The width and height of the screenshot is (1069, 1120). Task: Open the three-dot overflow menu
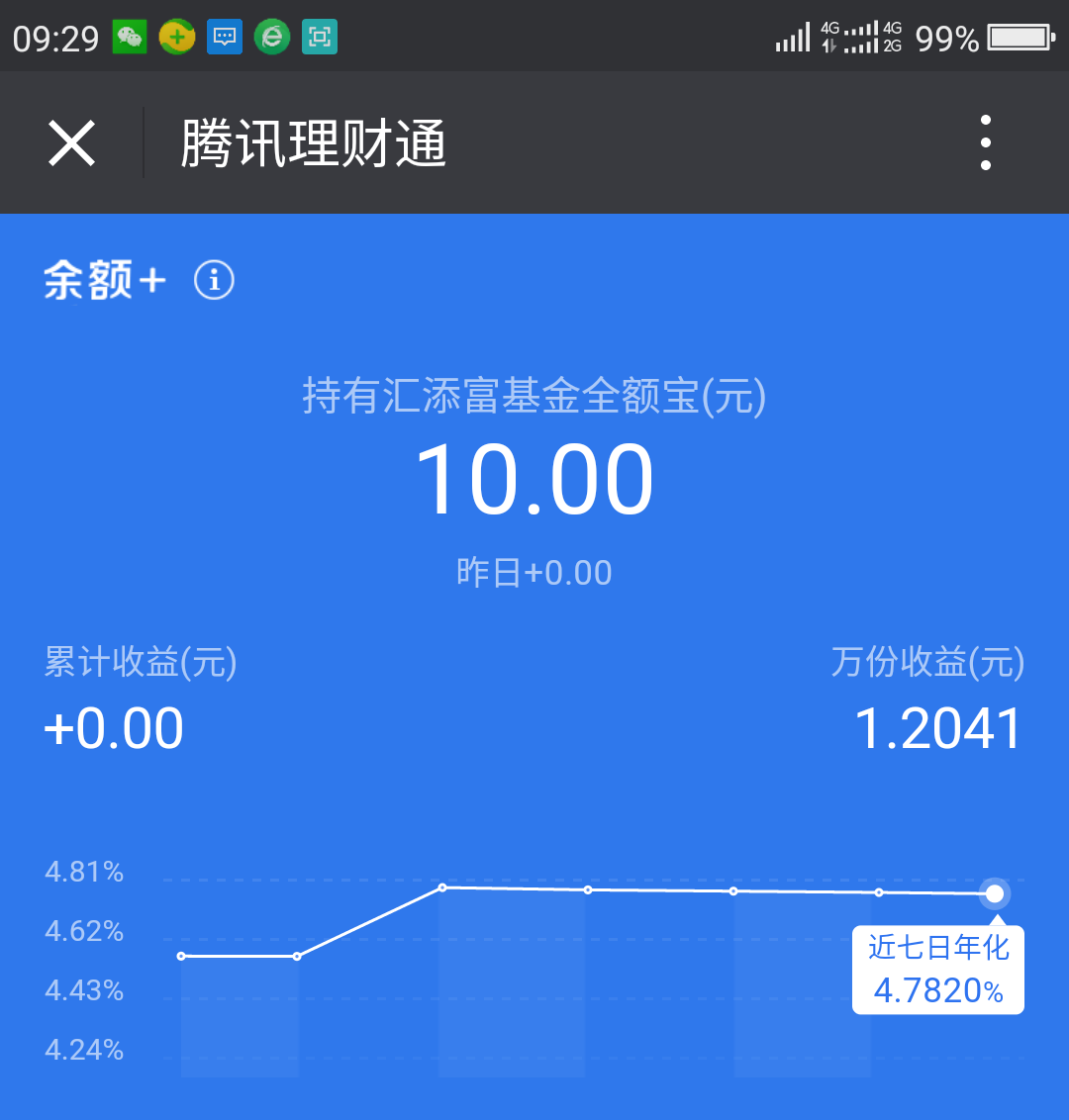[x=985, y=142]
